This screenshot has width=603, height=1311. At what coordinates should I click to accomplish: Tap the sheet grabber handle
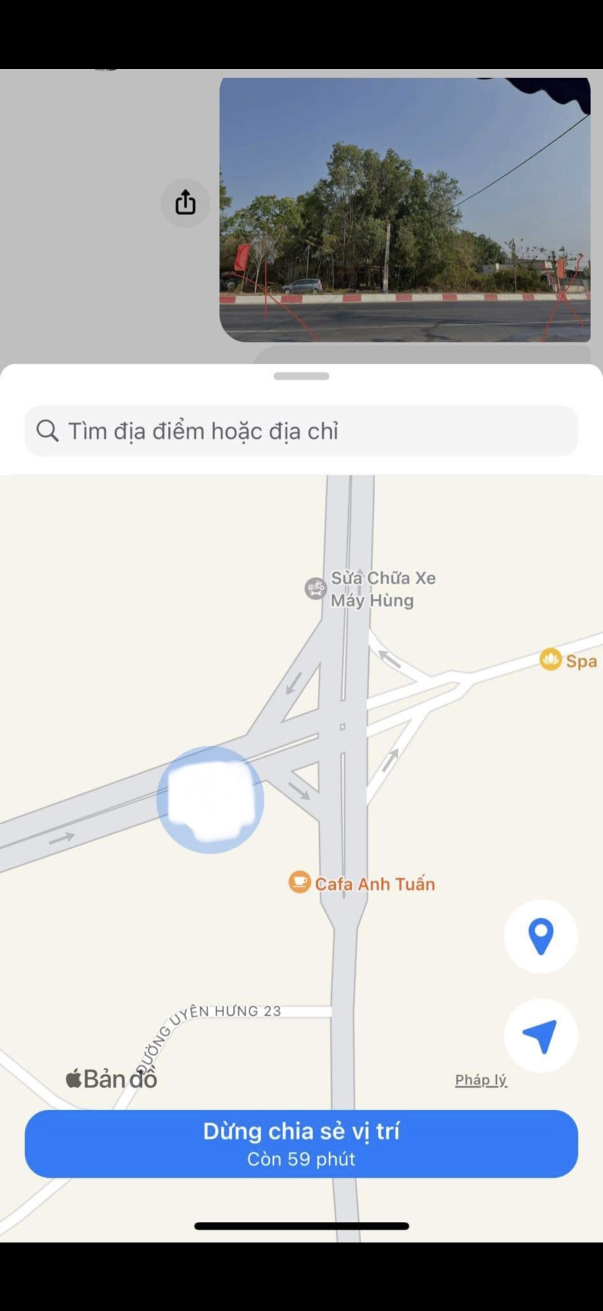click(x=301, y=376)
